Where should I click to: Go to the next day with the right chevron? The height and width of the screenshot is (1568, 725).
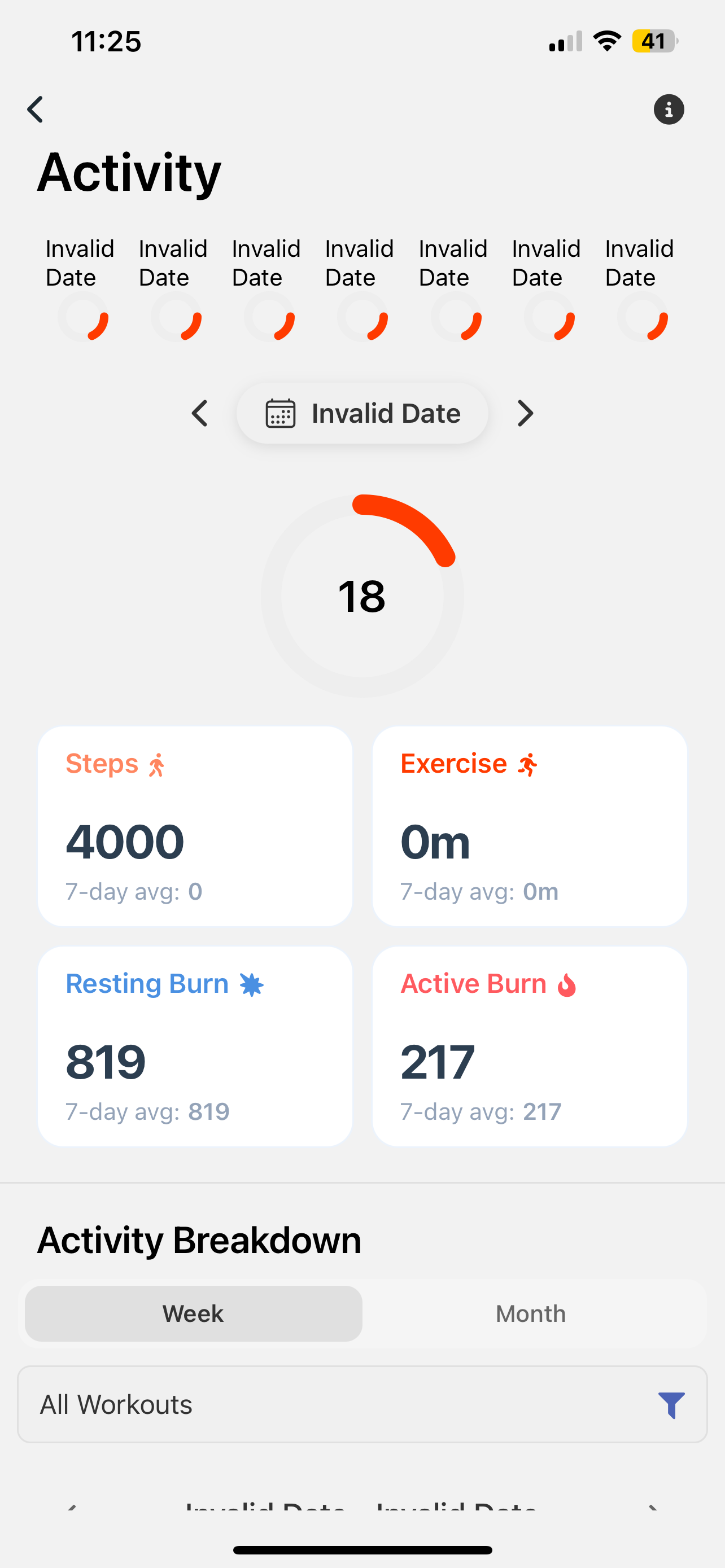tap(525, 413)
